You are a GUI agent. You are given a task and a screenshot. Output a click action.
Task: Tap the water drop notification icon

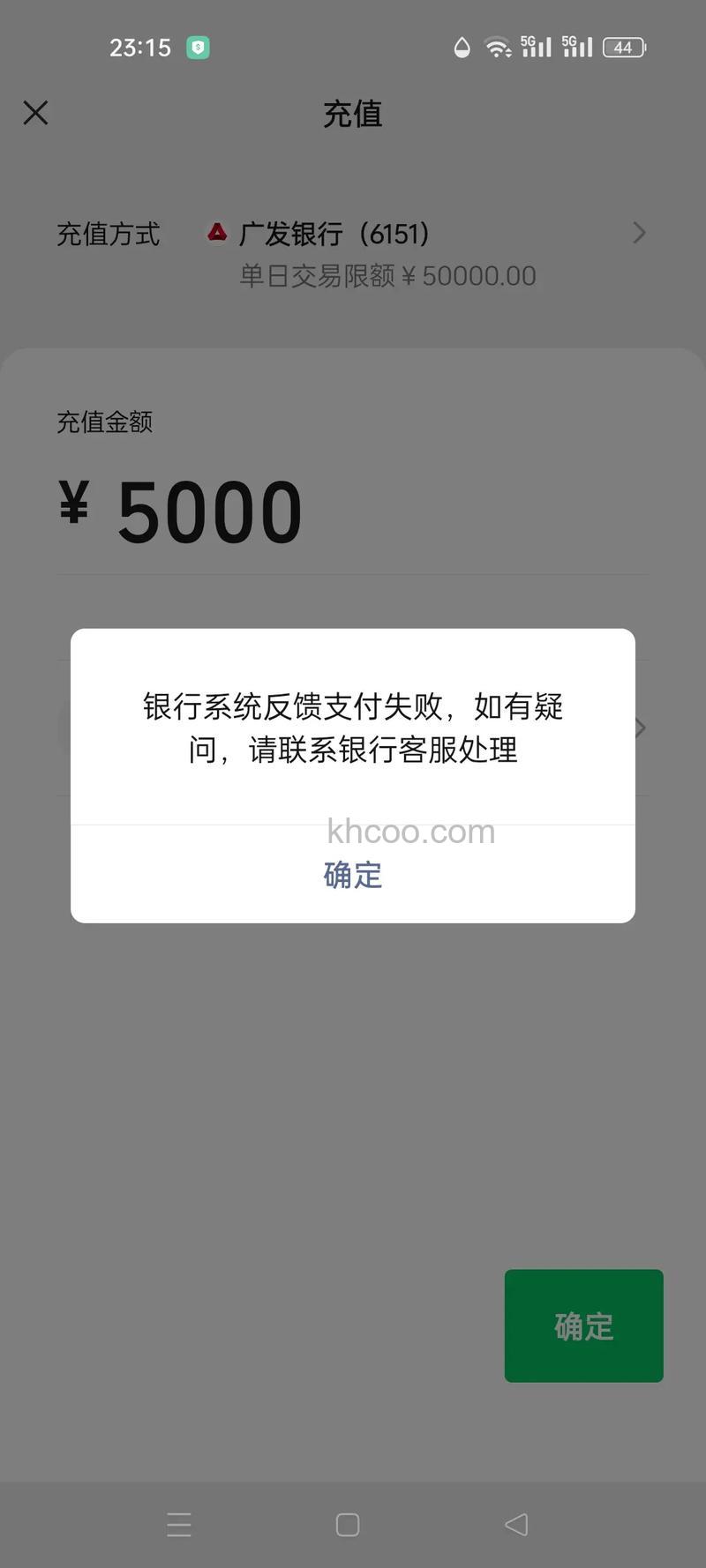pyautogui.click(x=462, y=46)
